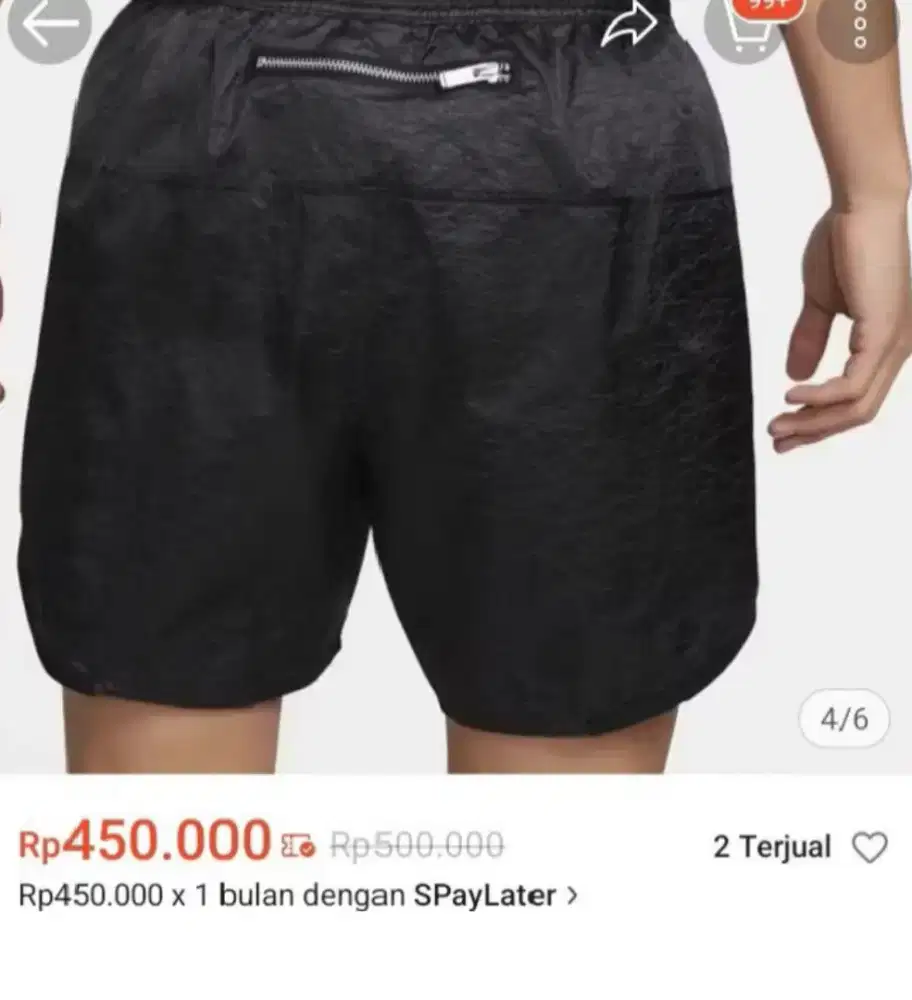Open the shopping cart
912x1000 pixels.
(746, 27)
